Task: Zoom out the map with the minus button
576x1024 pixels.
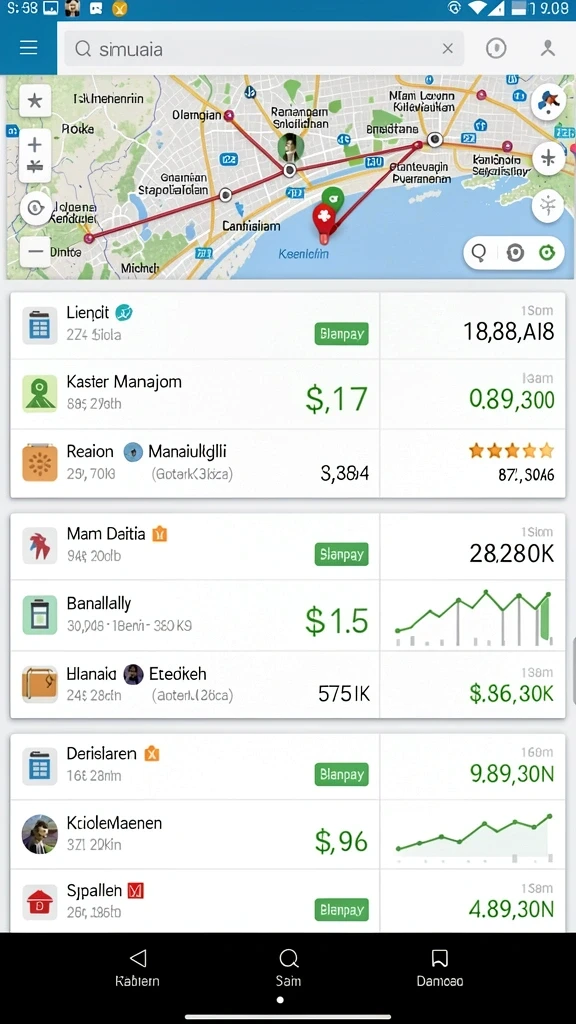Action: click(35, 251)
